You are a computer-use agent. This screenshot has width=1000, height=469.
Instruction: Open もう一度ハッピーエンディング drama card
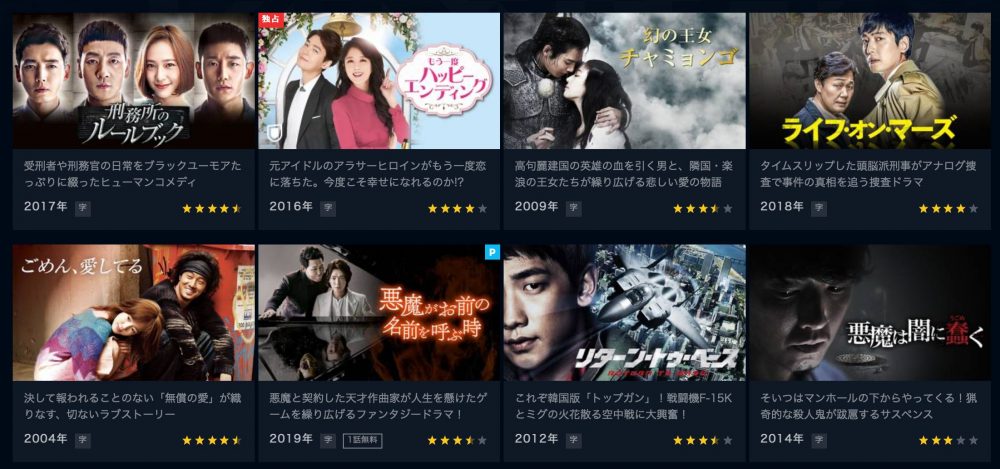379,82
